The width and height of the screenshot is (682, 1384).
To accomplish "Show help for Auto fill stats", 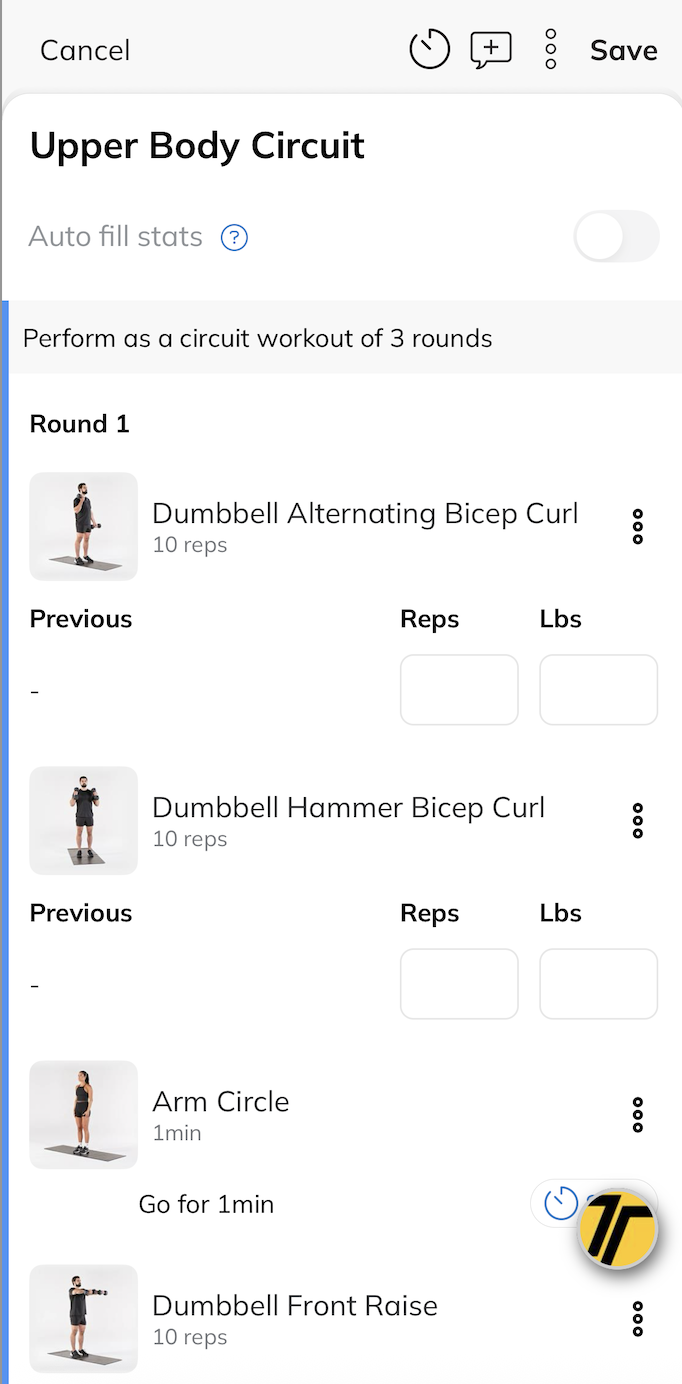I will pyautogui.click(x=234, y=238).
